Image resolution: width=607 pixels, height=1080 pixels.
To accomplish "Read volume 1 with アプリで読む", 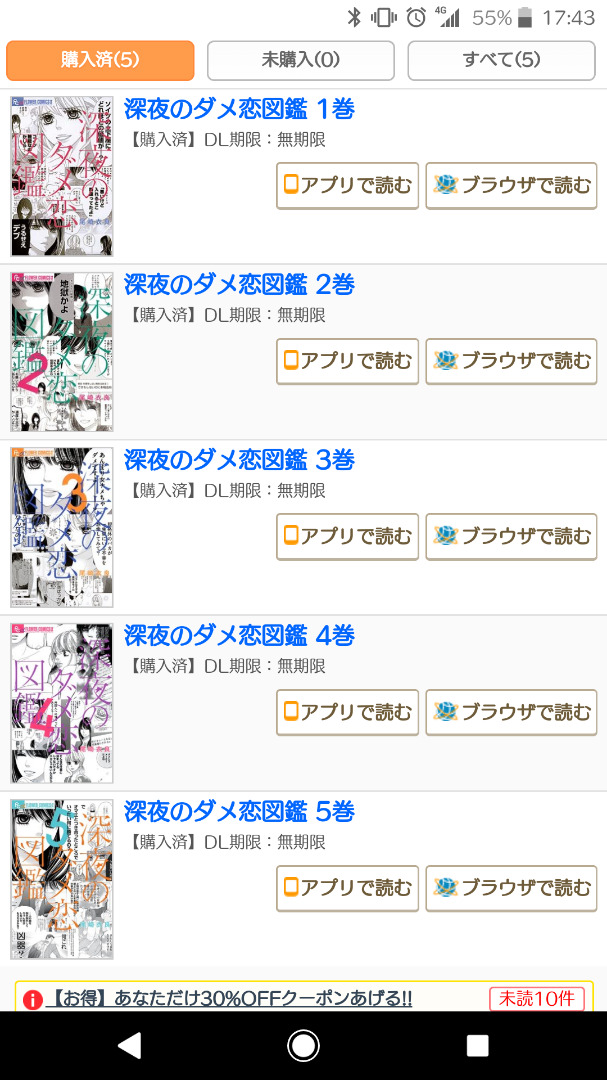I will 347,185.
